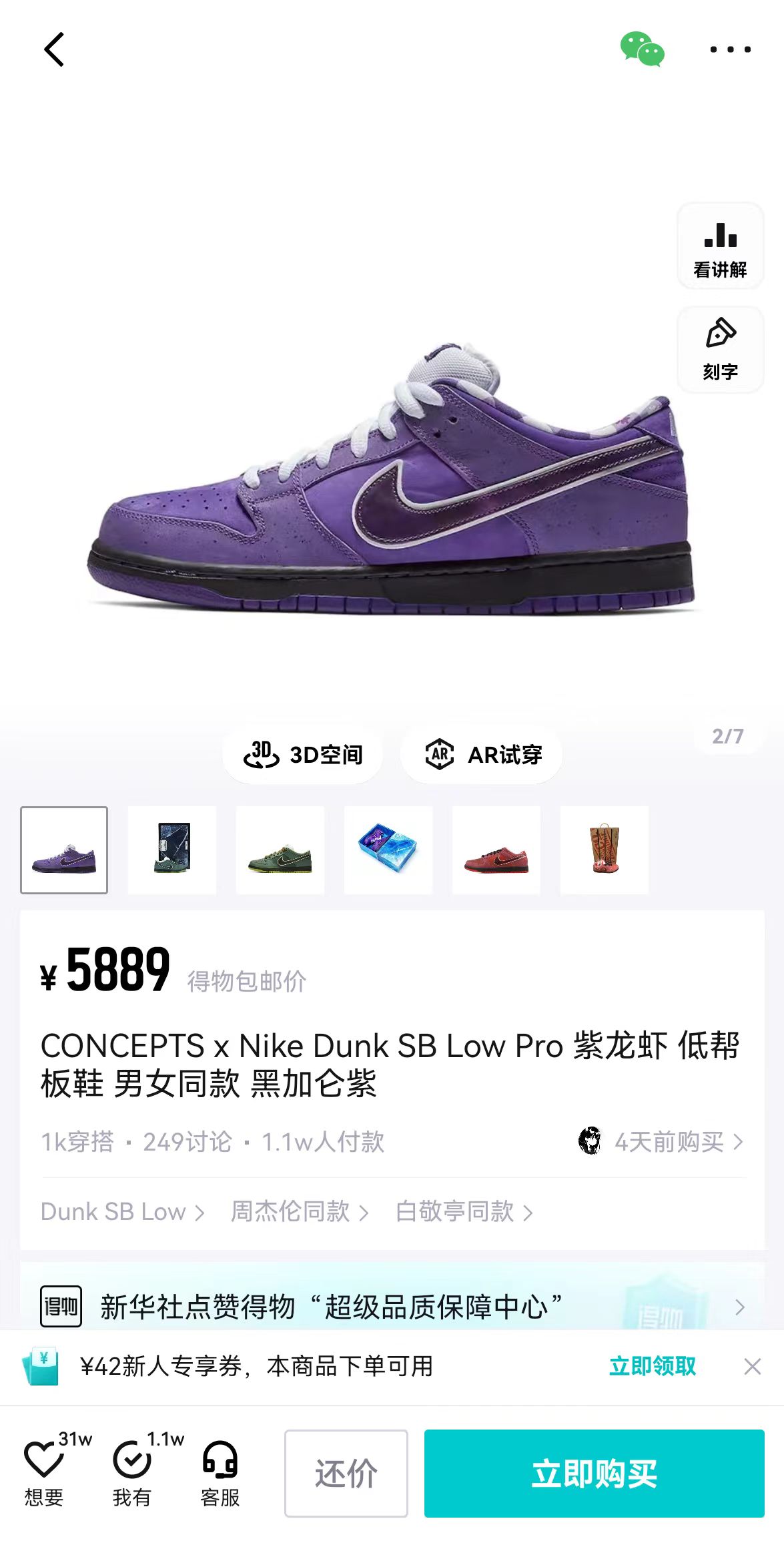
Task: Open the three-dot overflow menu
Action: tap(730, 49)
